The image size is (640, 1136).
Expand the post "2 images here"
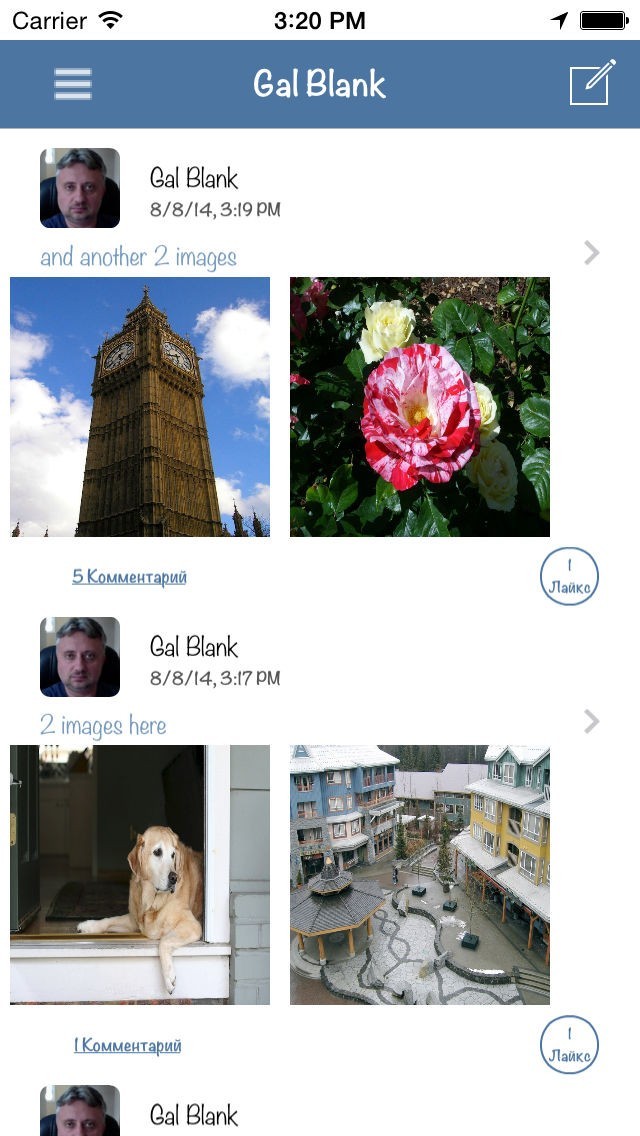[x=592, y=721]
